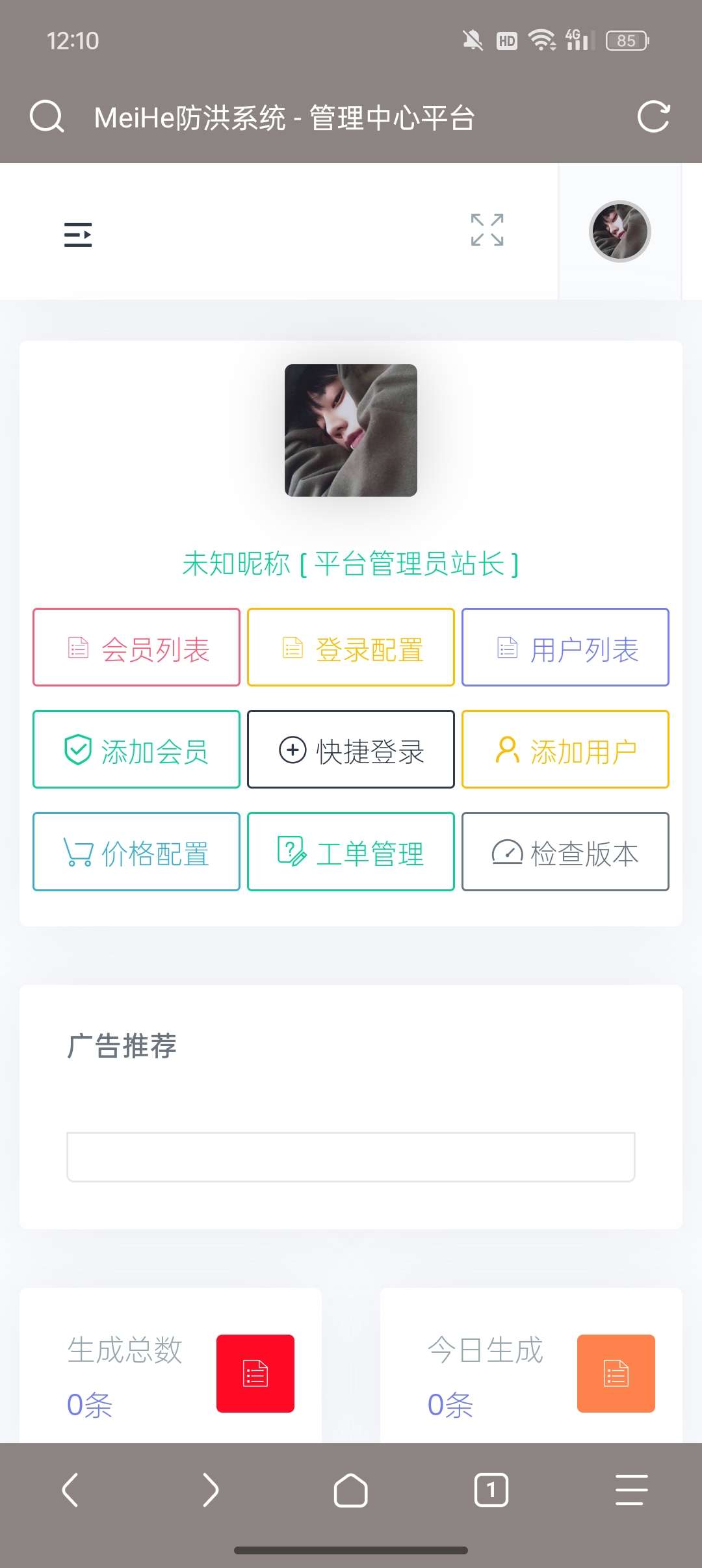This screenshot has width=702, height=1568.
Task: Reload the page with refresh icon
Action: [x=653, y=117]
